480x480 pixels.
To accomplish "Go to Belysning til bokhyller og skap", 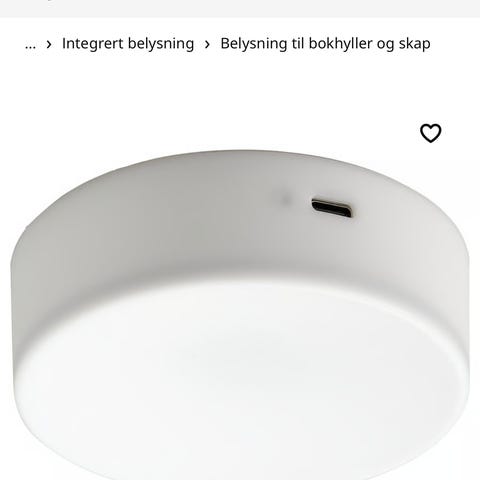I will (325, 44).
